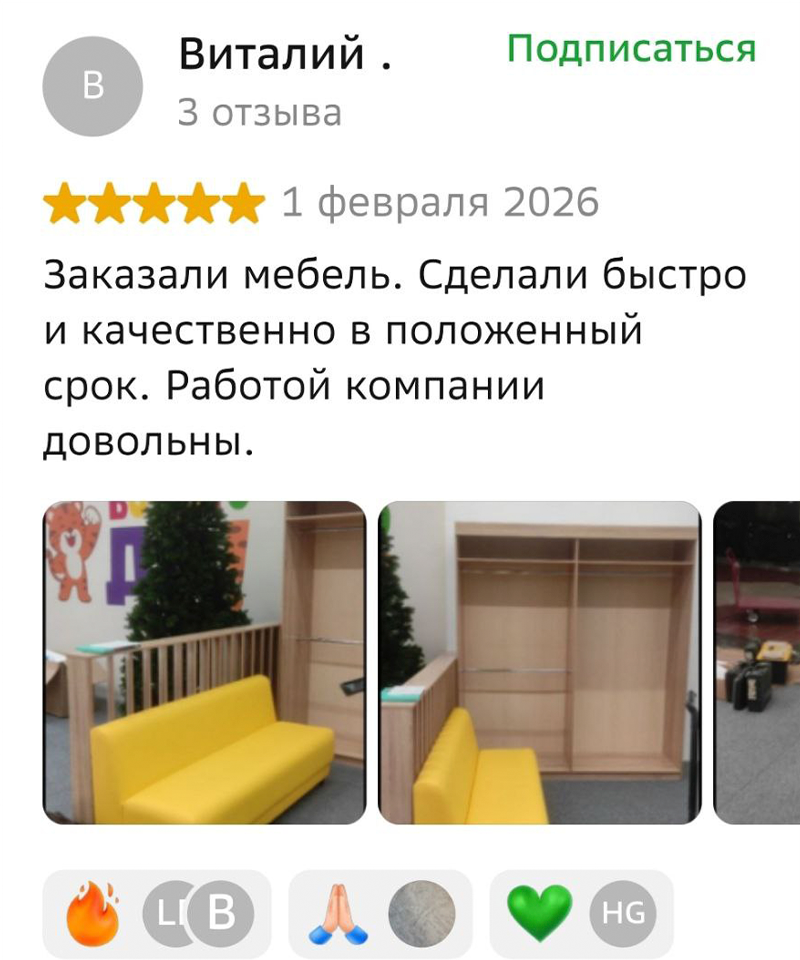React with the green heart

pyautogui.click(x=539, y=914)
